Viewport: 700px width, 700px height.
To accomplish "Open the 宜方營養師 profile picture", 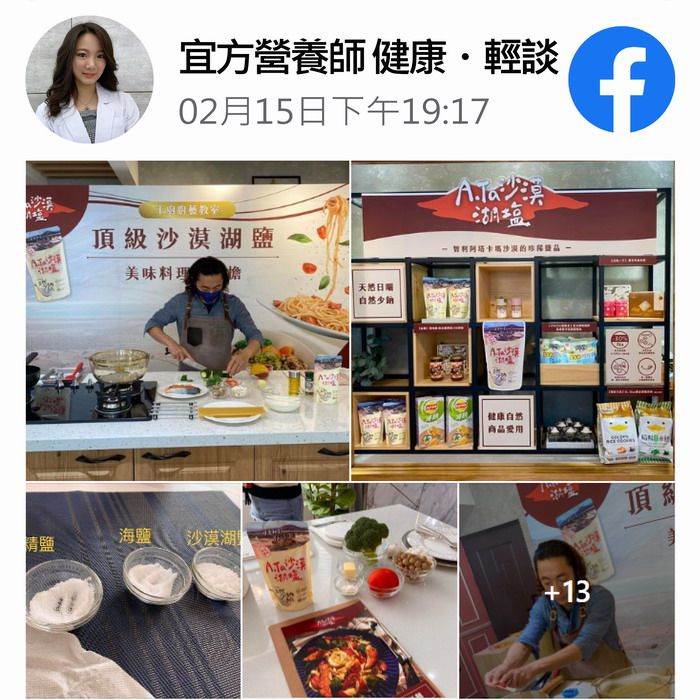I will point(90,79).
